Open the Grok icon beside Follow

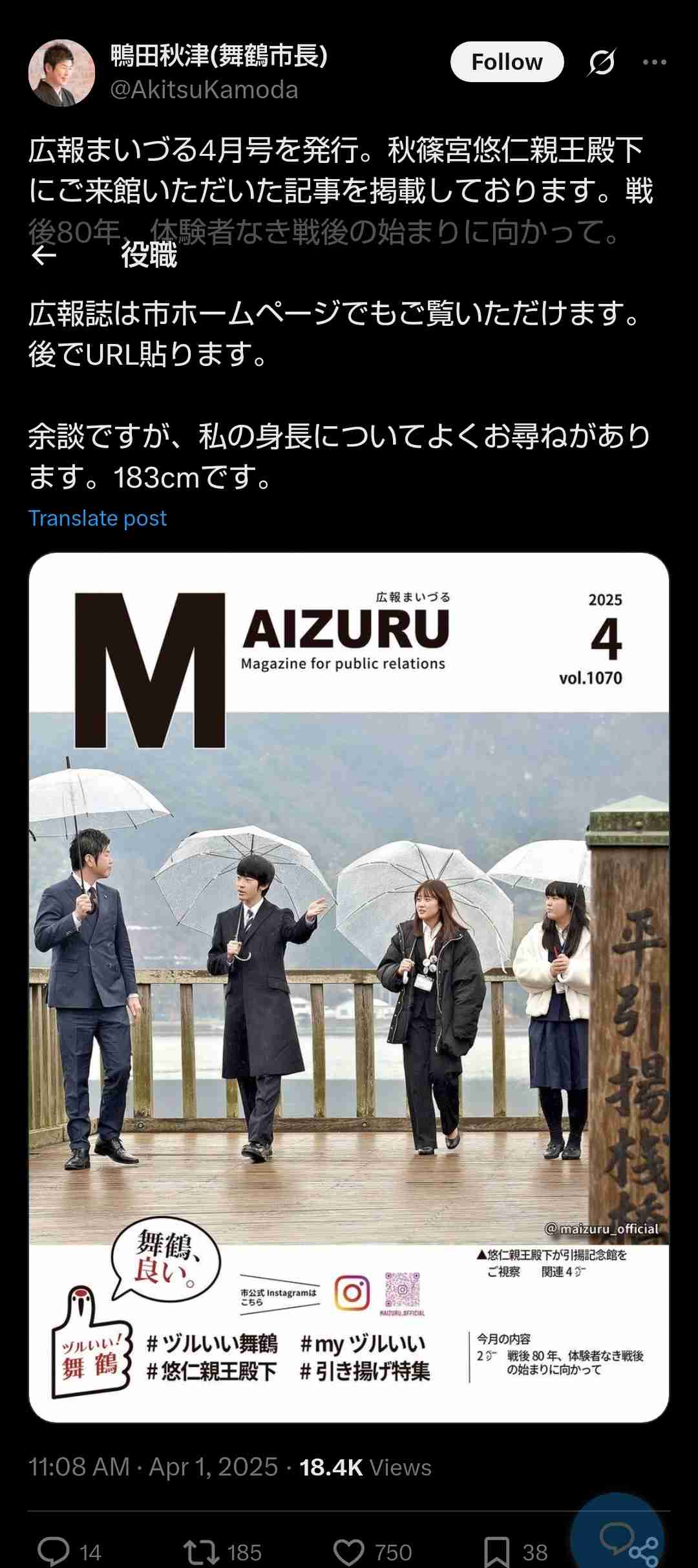tap(601, 62)
